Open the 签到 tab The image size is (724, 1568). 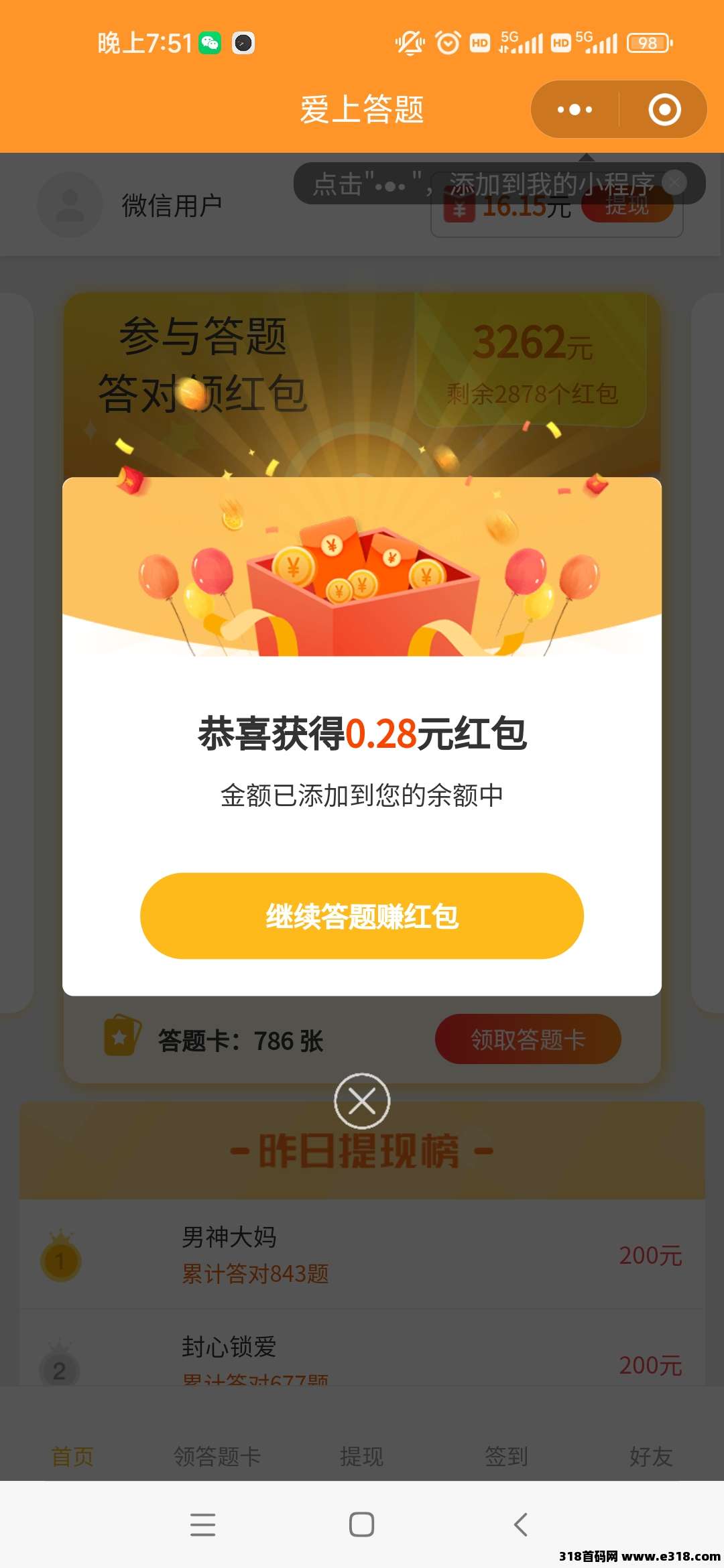pos(506,1455)
